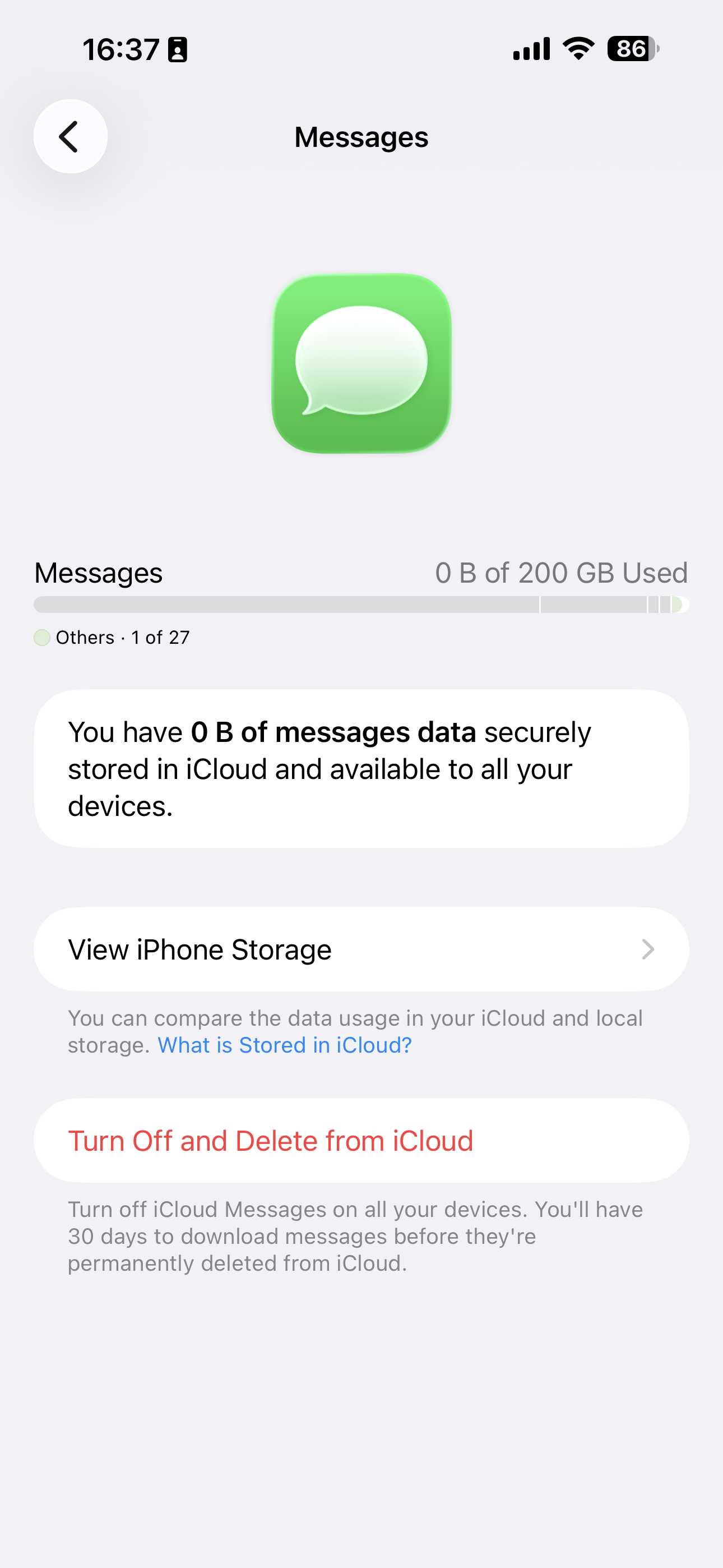Expand View iPhone Storage via its chevron
The image size is (723, 1568).
click(647, 949)
